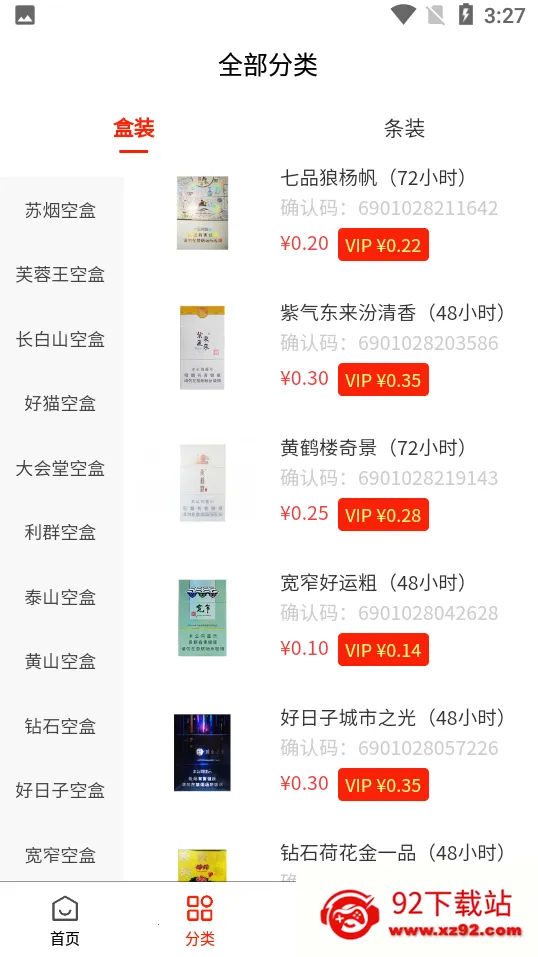Open the 苏烟空盒 category
The height and width of the screenshot is (957, 538).
tap(60, 211)
